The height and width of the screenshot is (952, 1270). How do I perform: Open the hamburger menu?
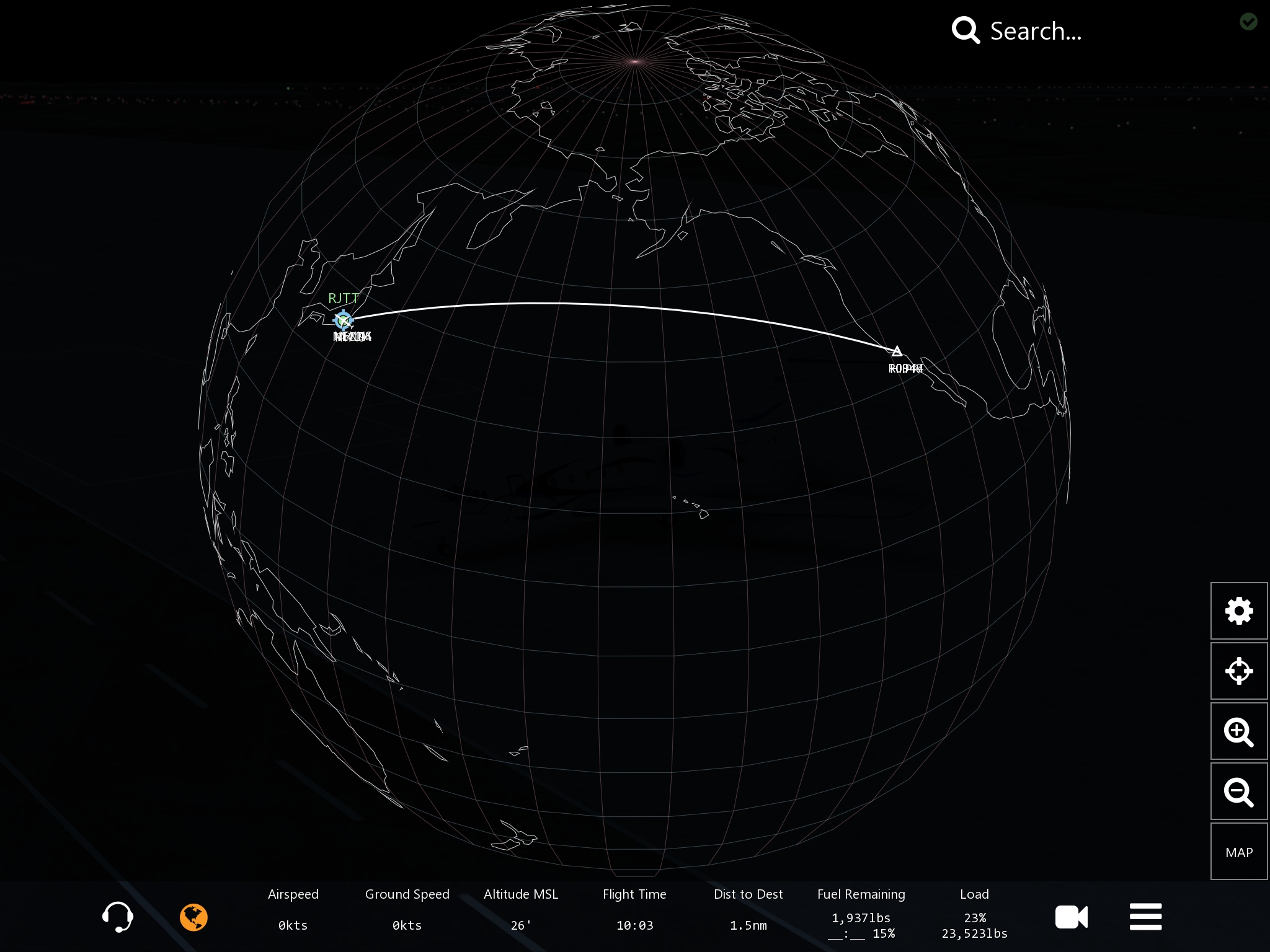(1145, 917)
